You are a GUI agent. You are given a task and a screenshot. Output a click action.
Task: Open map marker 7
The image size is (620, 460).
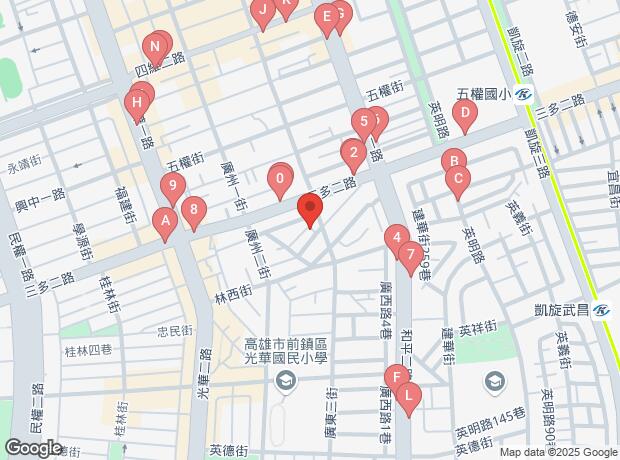[409, 255]
